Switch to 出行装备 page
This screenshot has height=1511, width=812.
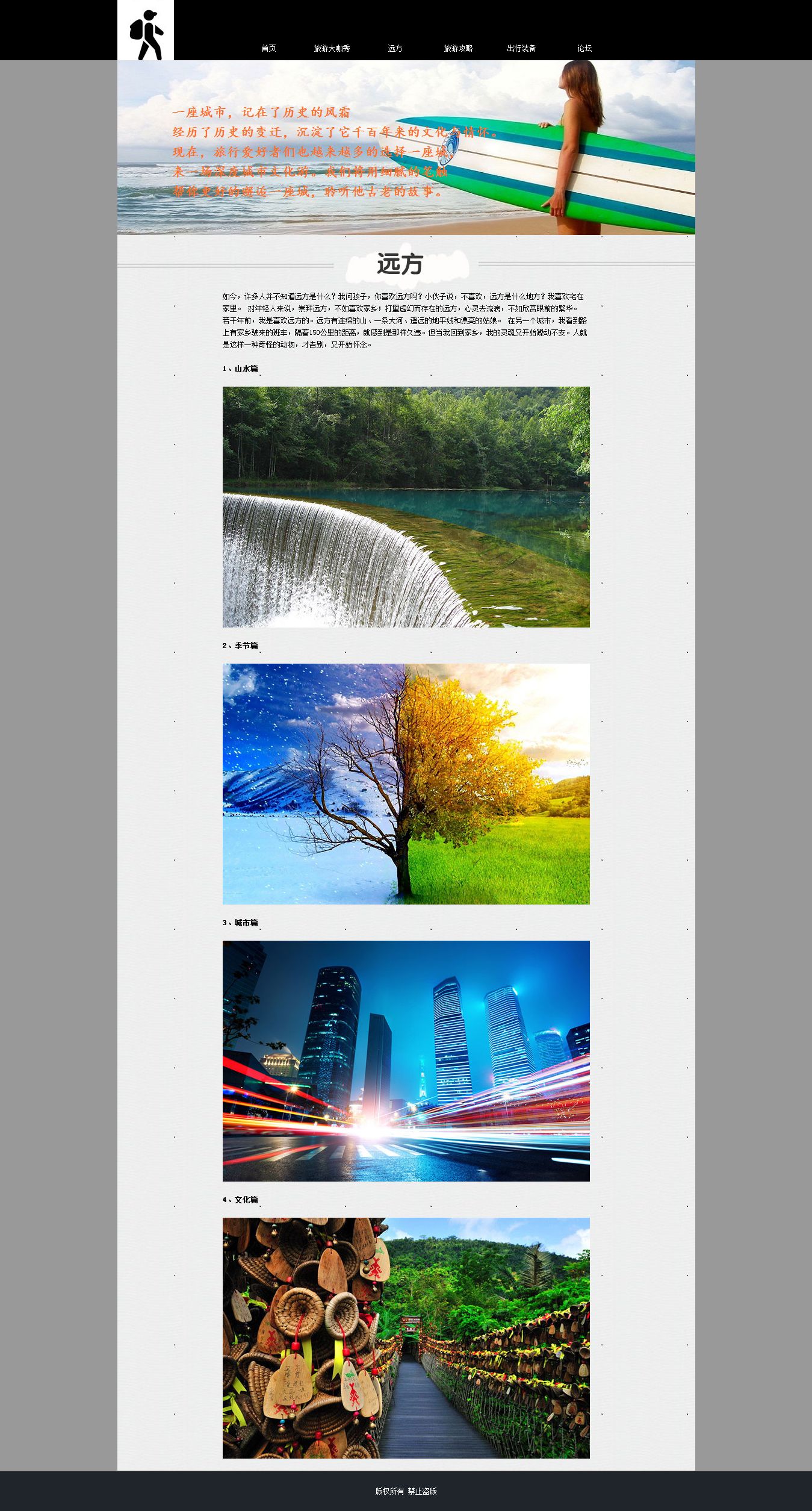(521, 48)
